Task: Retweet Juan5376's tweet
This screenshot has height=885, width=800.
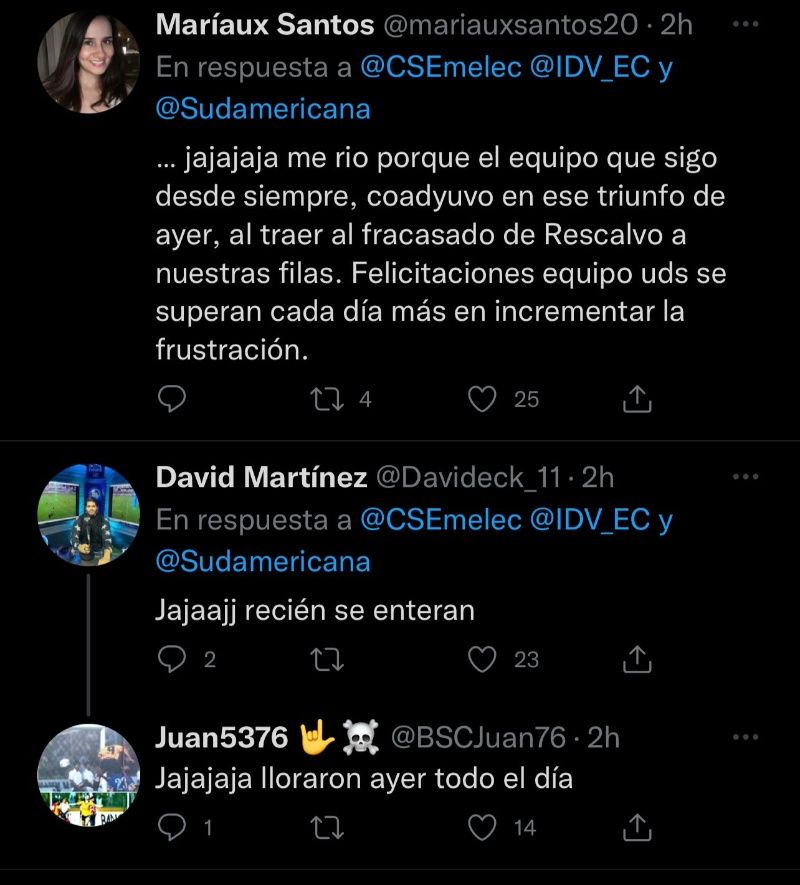Action: pos(327,827)
